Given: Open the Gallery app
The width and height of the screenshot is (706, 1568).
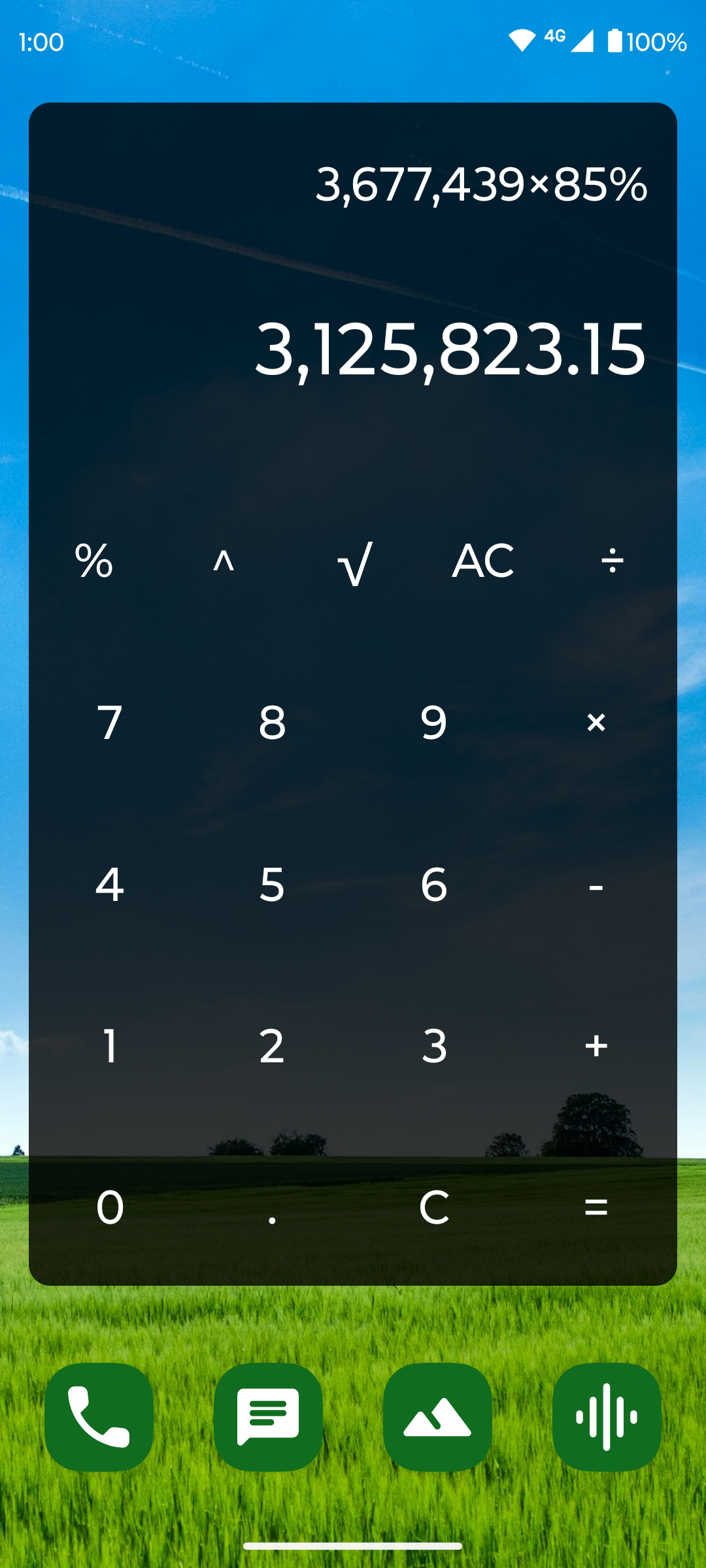Looking at the screenshot, I should [438, 1418].
